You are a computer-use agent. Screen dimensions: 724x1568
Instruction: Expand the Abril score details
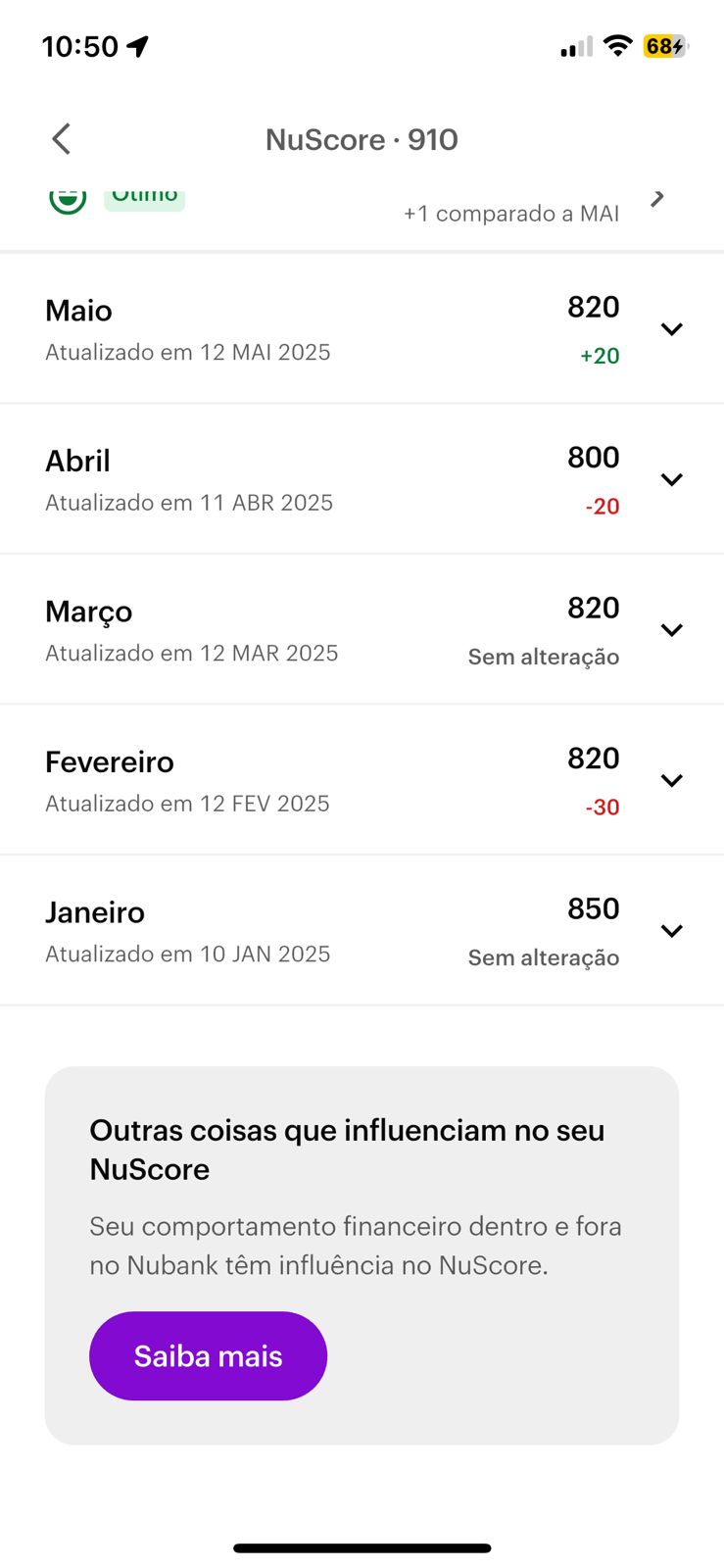coord(671,479)
